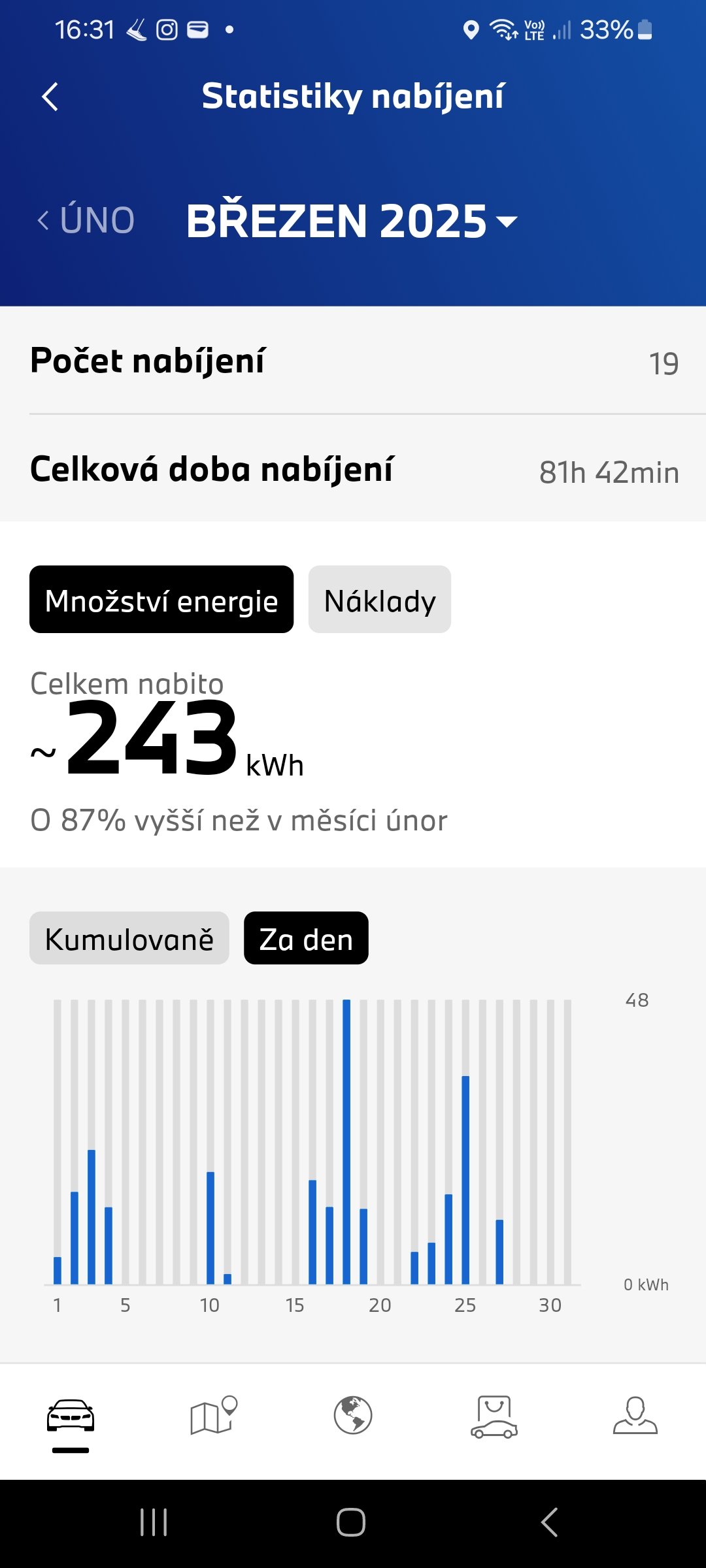Open the system recent apps view

click(154, 1522)
